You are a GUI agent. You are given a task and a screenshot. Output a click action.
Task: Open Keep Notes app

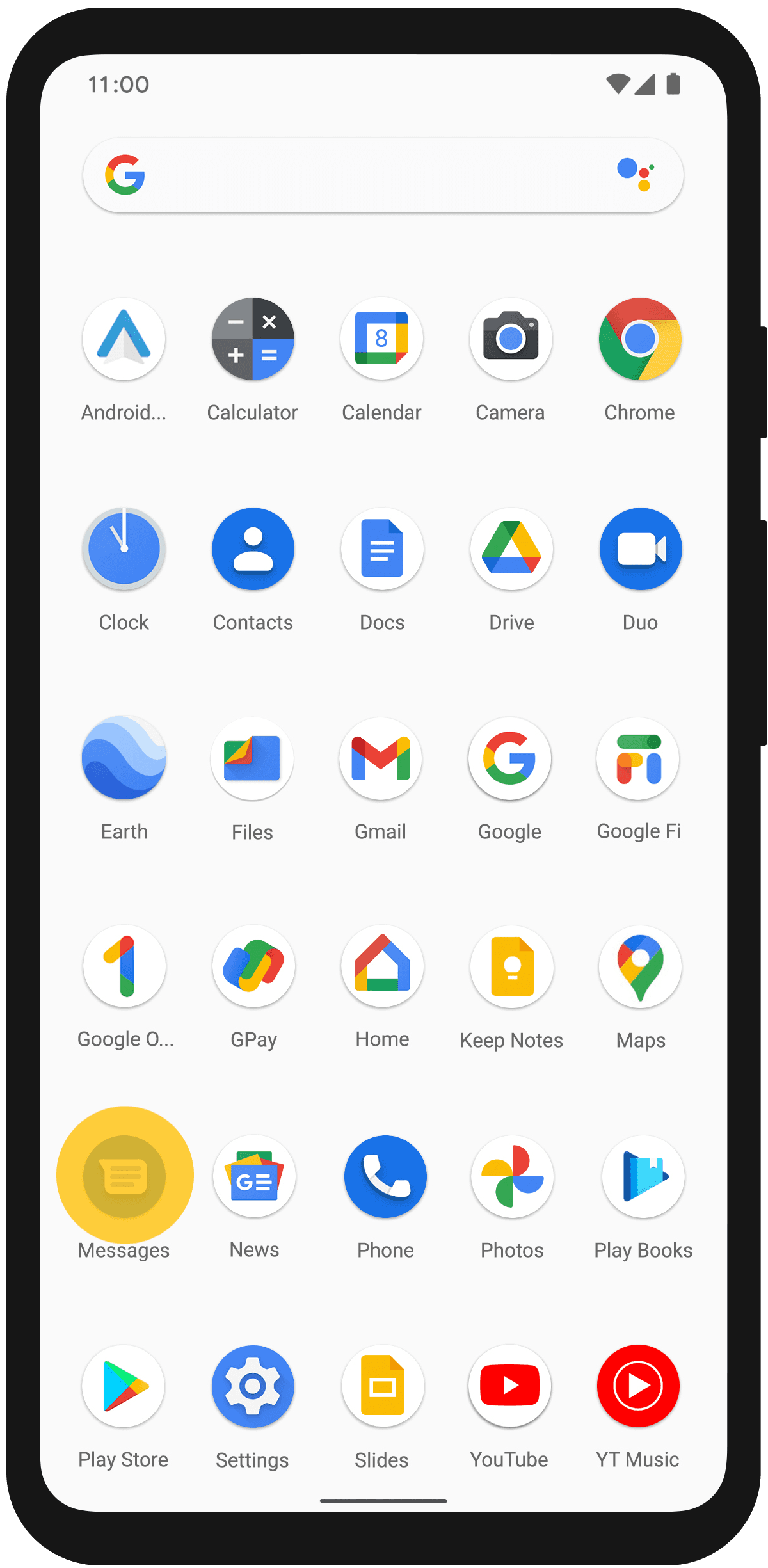click(512, 967)
